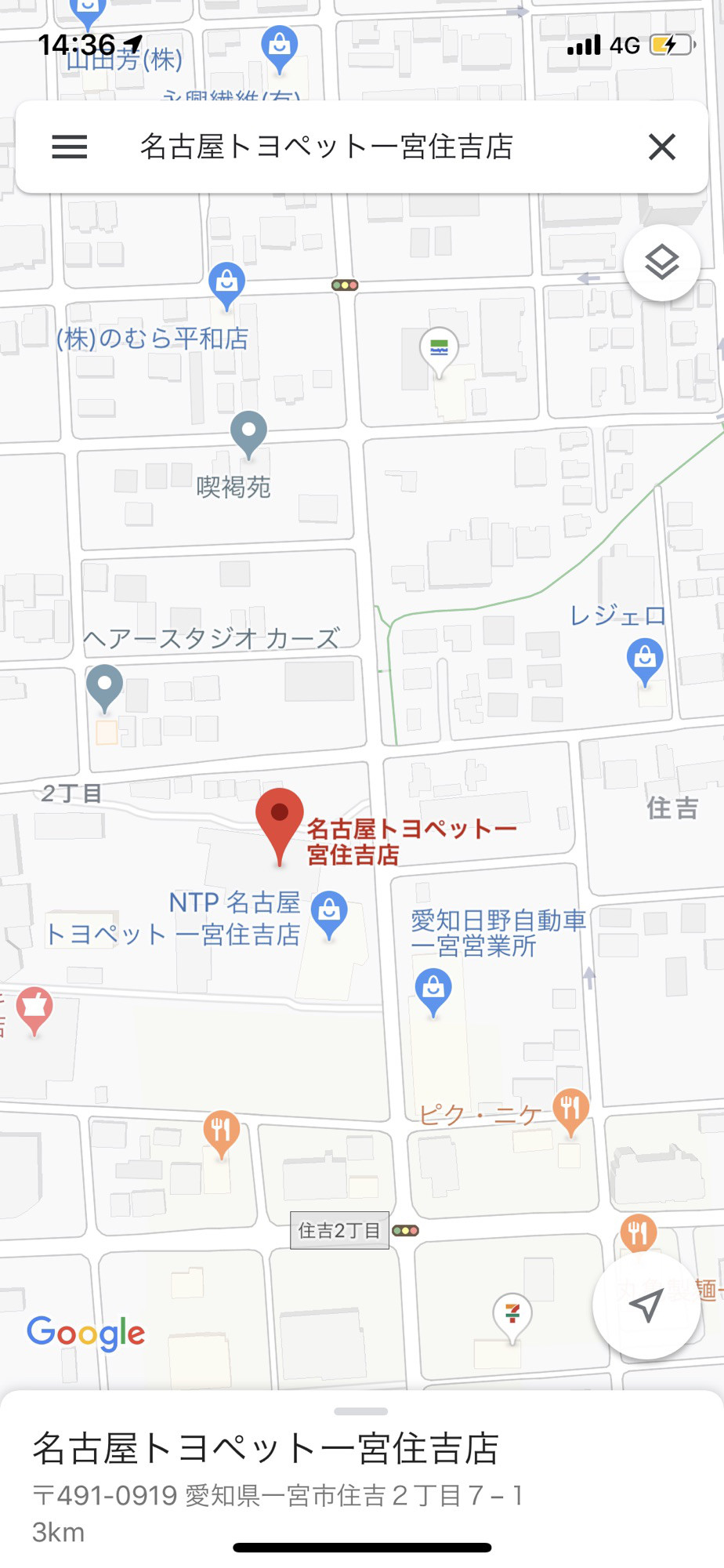Tap the 喫褐苑 place marker
Screen dimensions: 724x1568
point(249,433)
